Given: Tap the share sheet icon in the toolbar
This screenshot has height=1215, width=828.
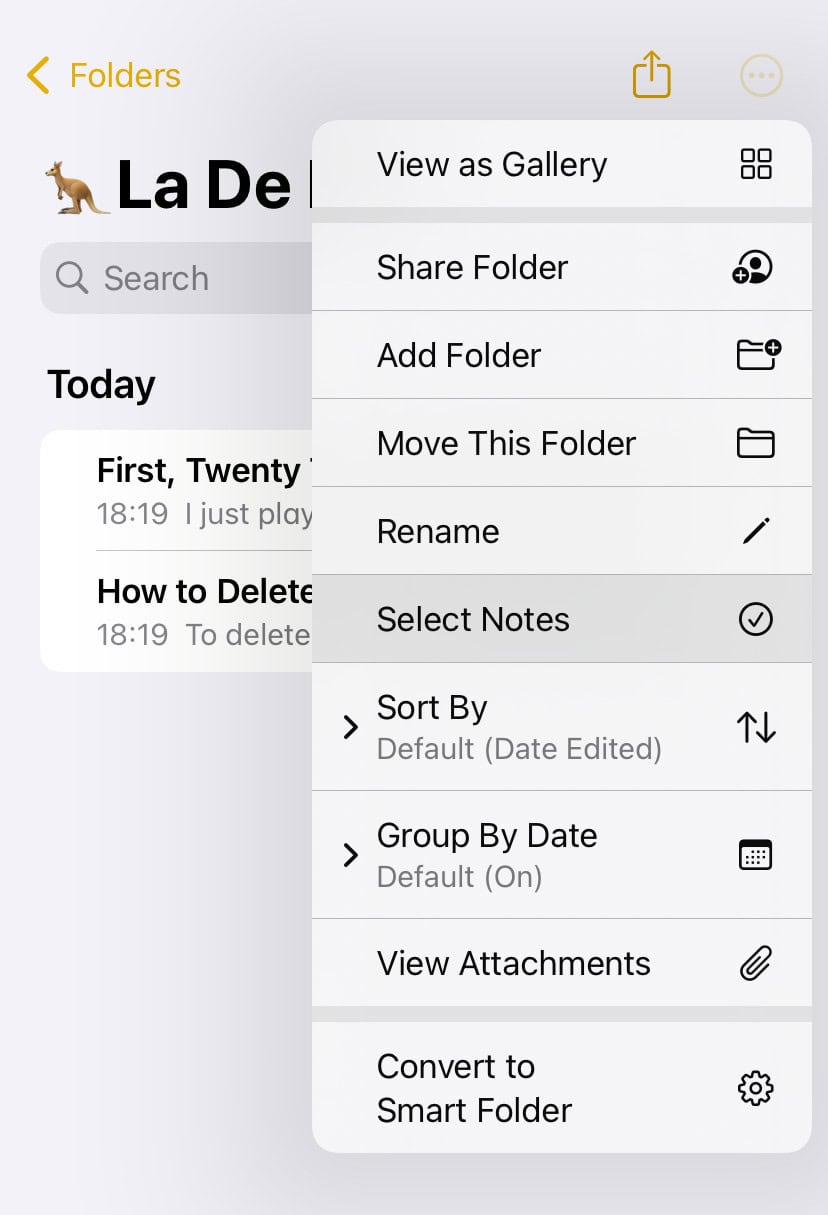Looking at the screenshot, I should pos(651,74).
